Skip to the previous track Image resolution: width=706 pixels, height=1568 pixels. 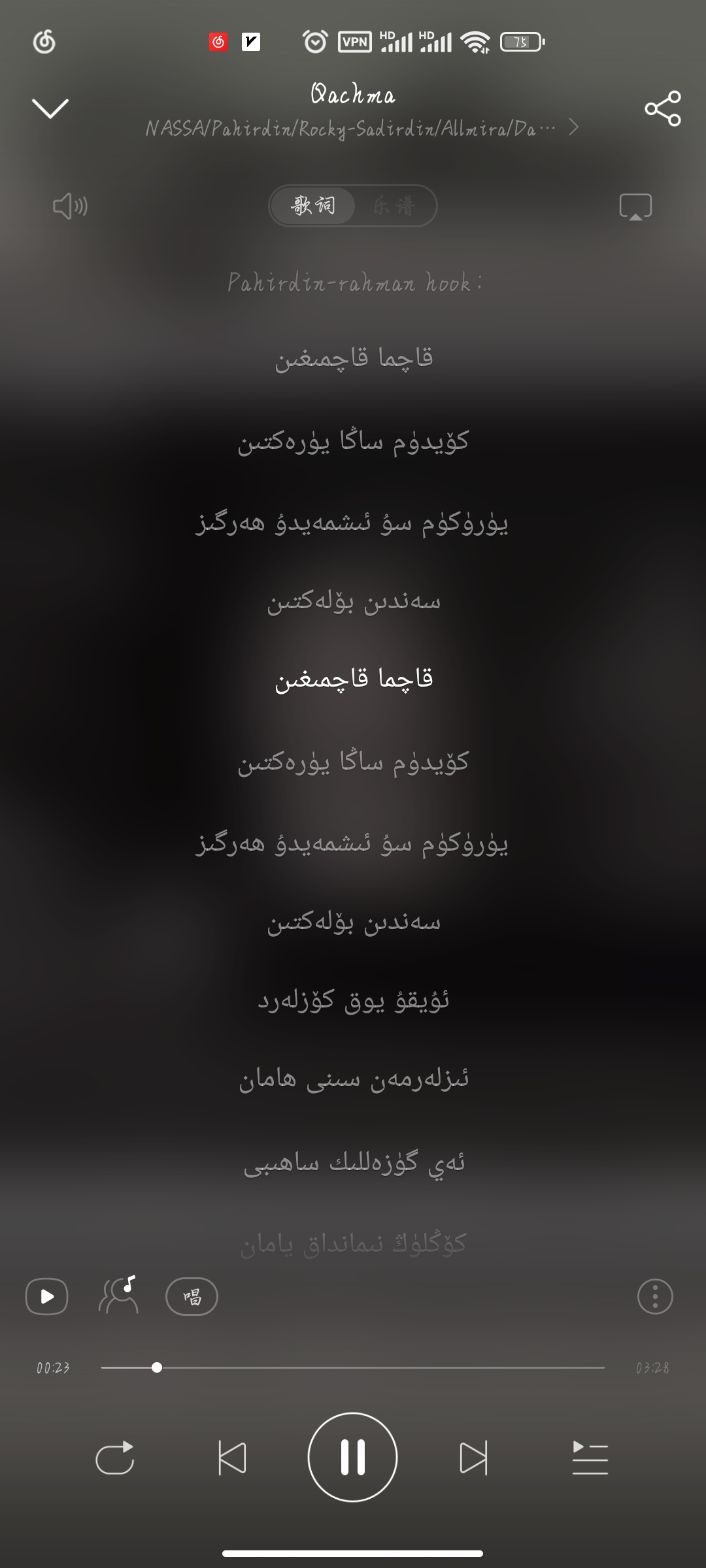click(232, 1458)
